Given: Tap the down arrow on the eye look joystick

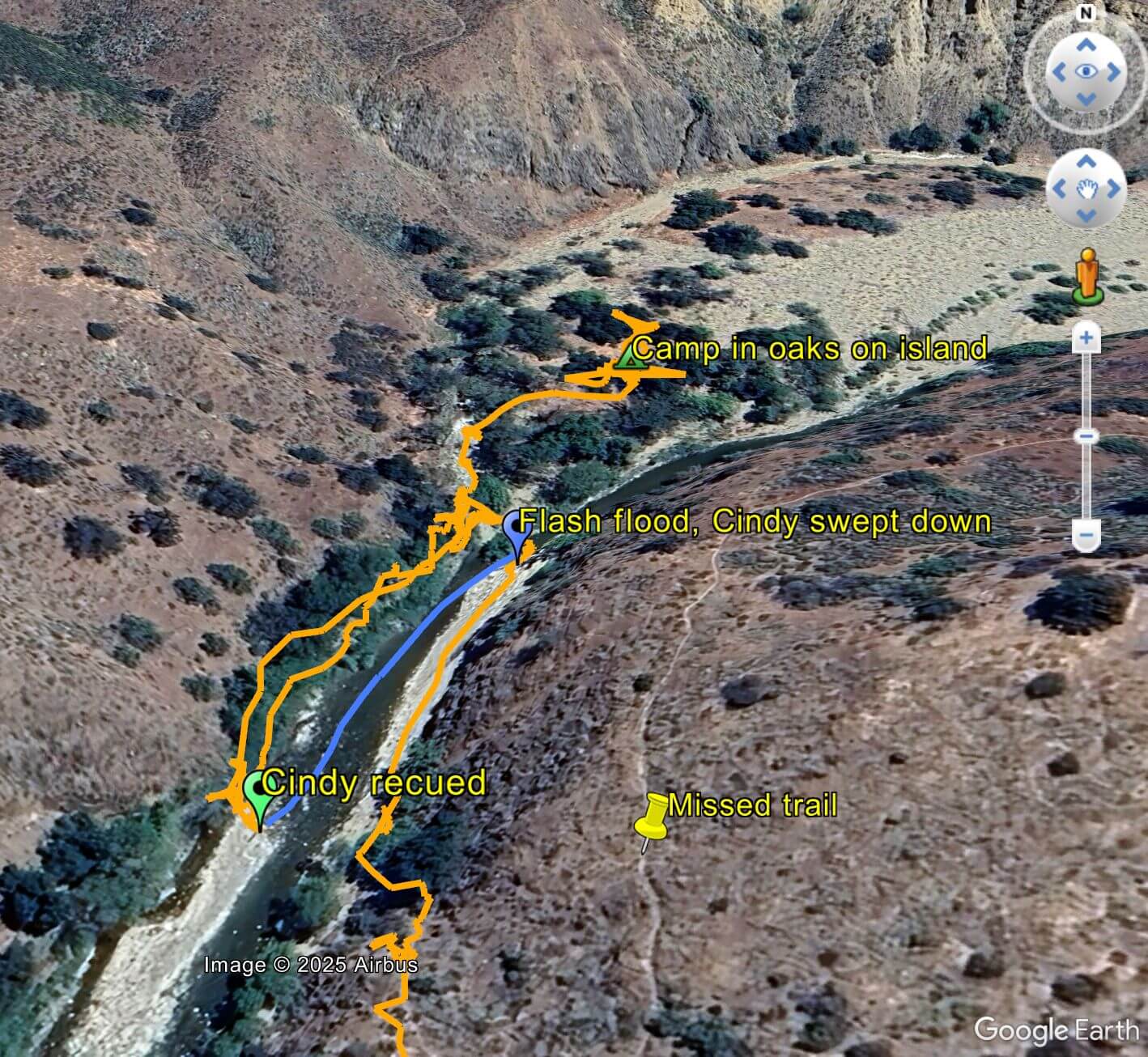Looking at the screenshot, I should click(1086, 100).
